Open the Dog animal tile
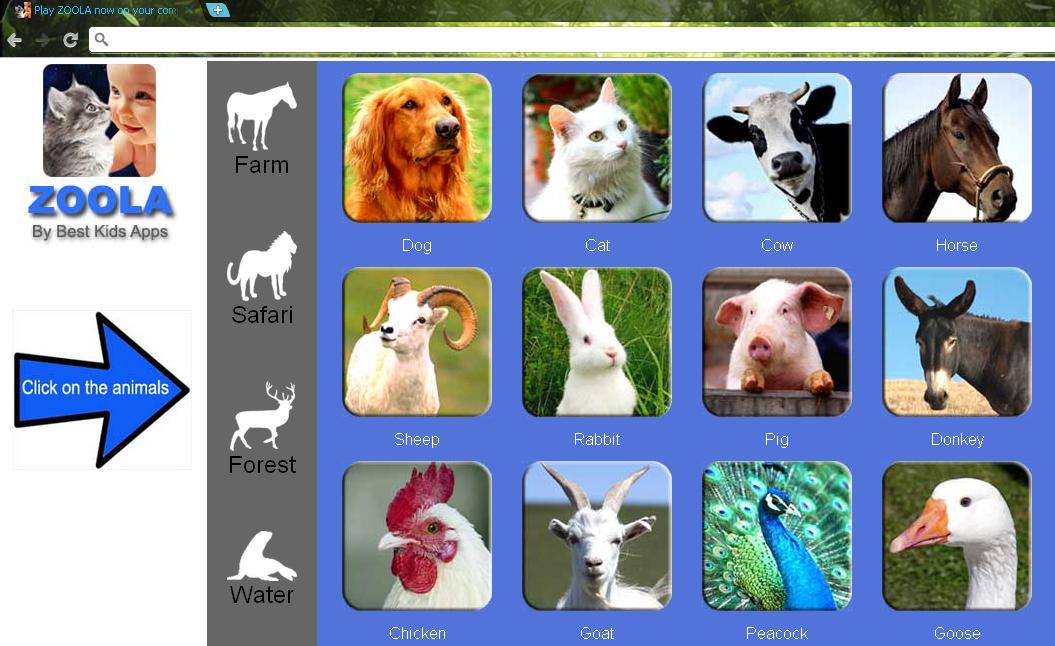 [x=417, y=148]
